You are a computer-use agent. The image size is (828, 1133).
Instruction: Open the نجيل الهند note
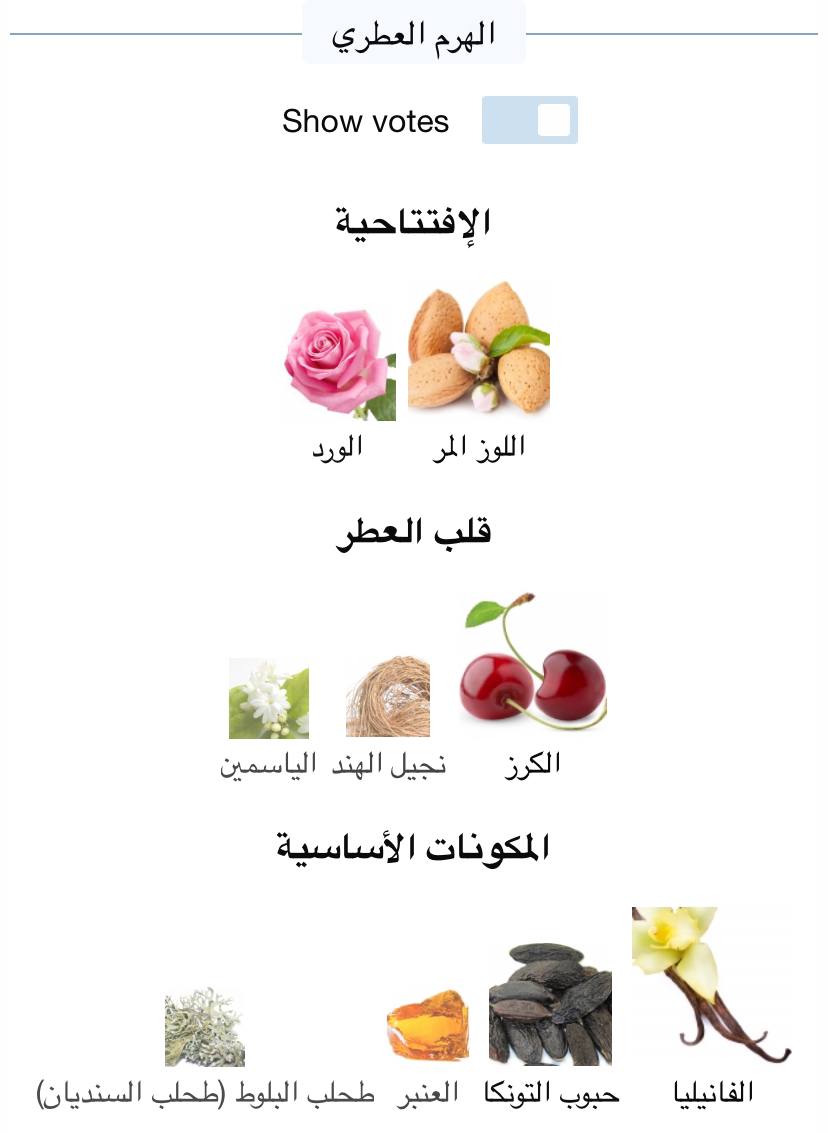(x=389, y=697)
